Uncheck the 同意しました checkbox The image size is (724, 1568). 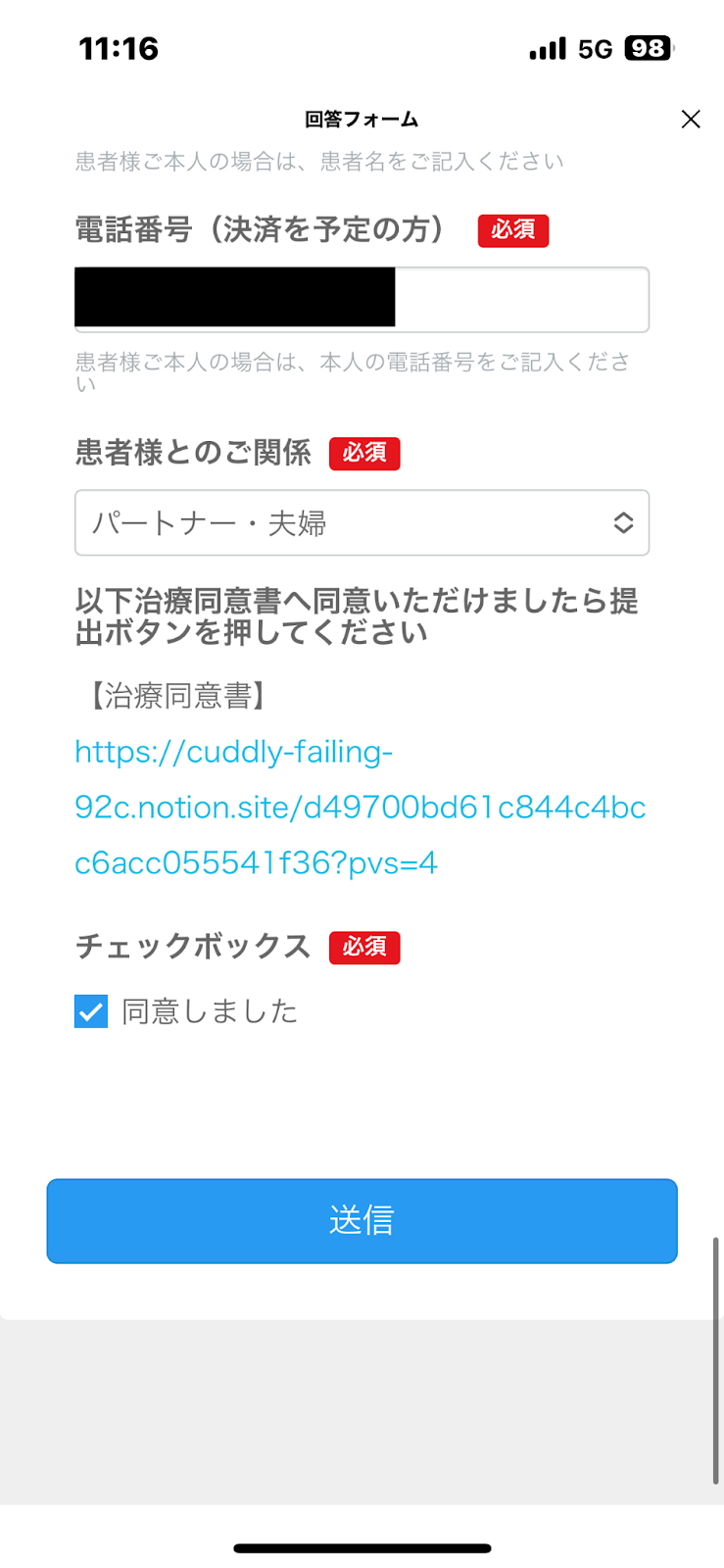(x=91, y=1010)
